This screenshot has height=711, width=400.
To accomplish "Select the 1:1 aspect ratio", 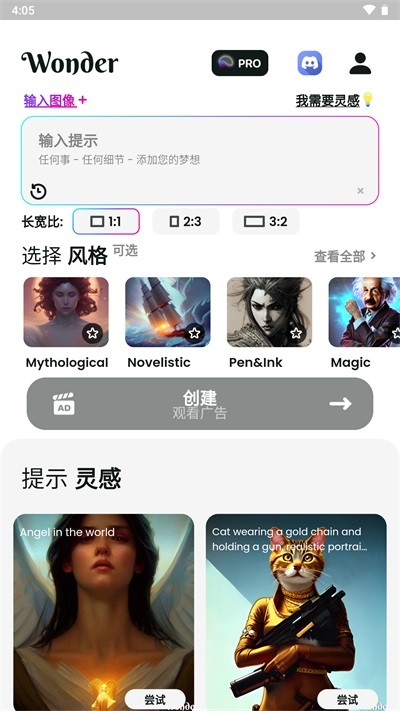I will click(106, 221).
